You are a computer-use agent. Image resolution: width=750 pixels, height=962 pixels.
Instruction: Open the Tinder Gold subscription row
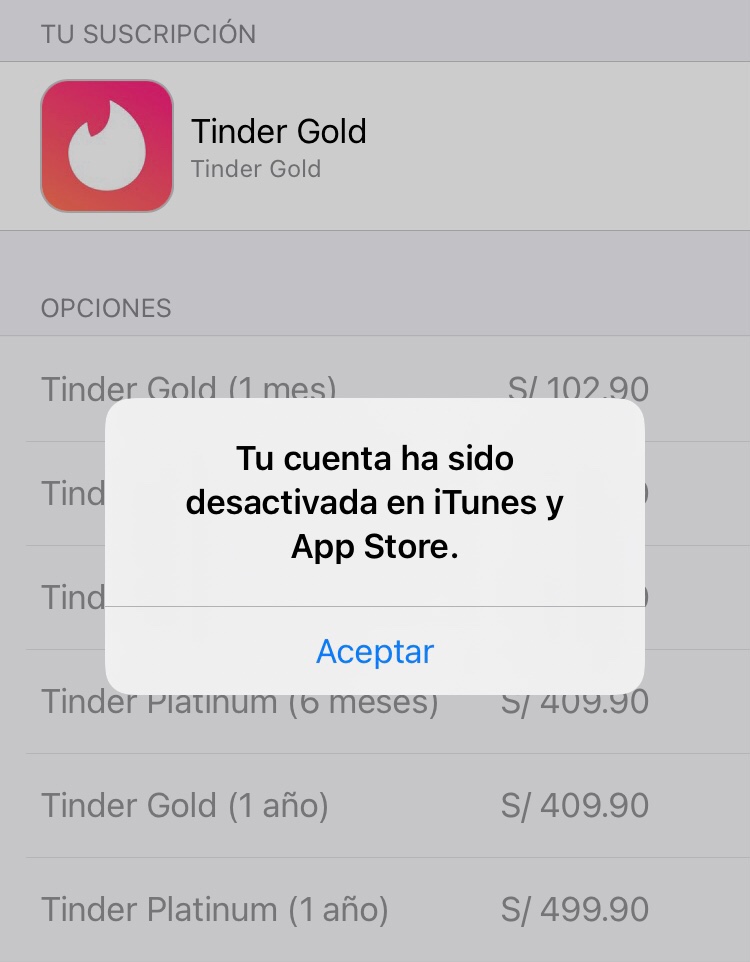[375, 146]
